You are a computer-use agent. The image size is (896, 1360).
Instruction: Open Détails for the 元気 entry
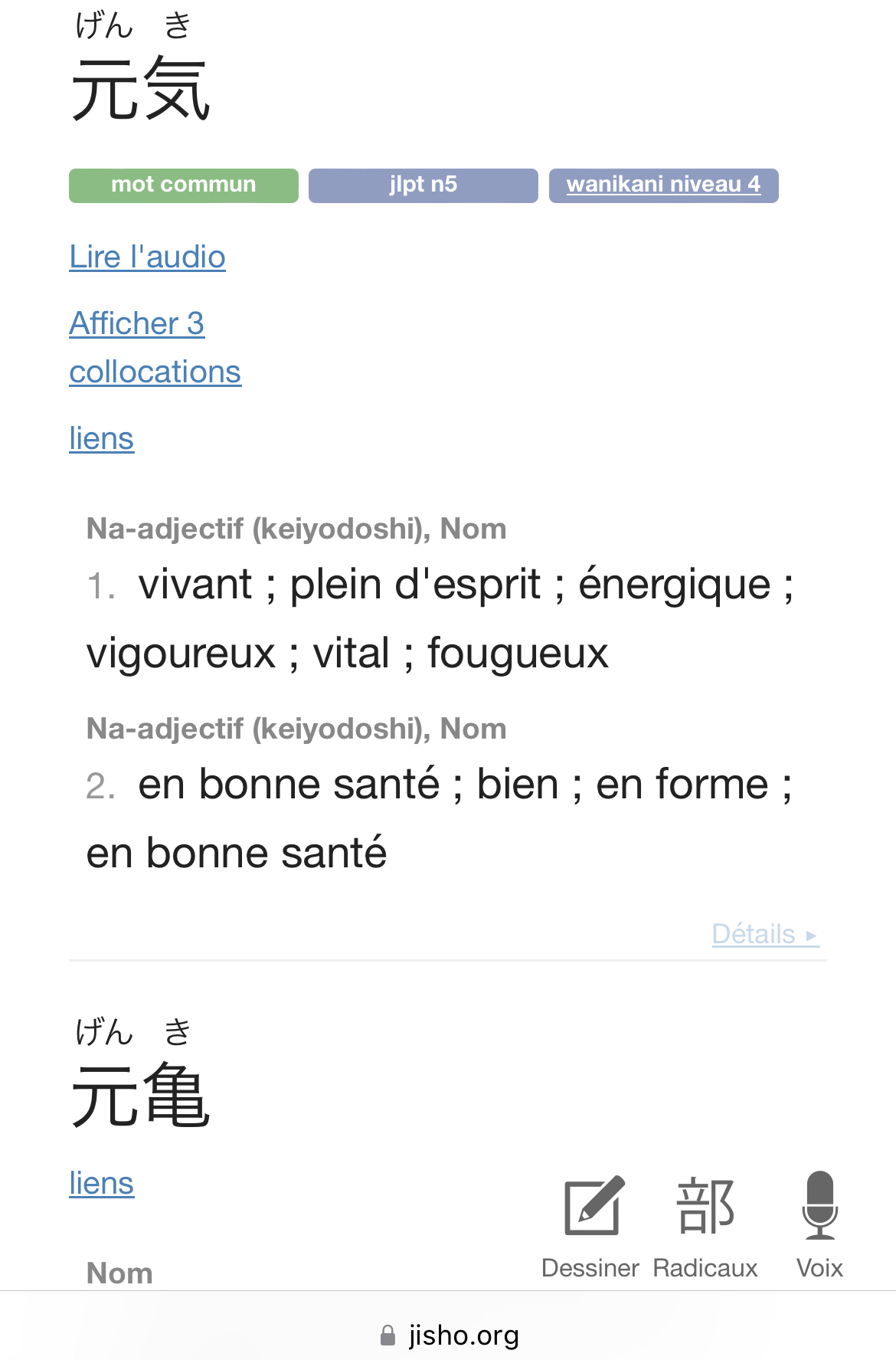click(764, 934)
